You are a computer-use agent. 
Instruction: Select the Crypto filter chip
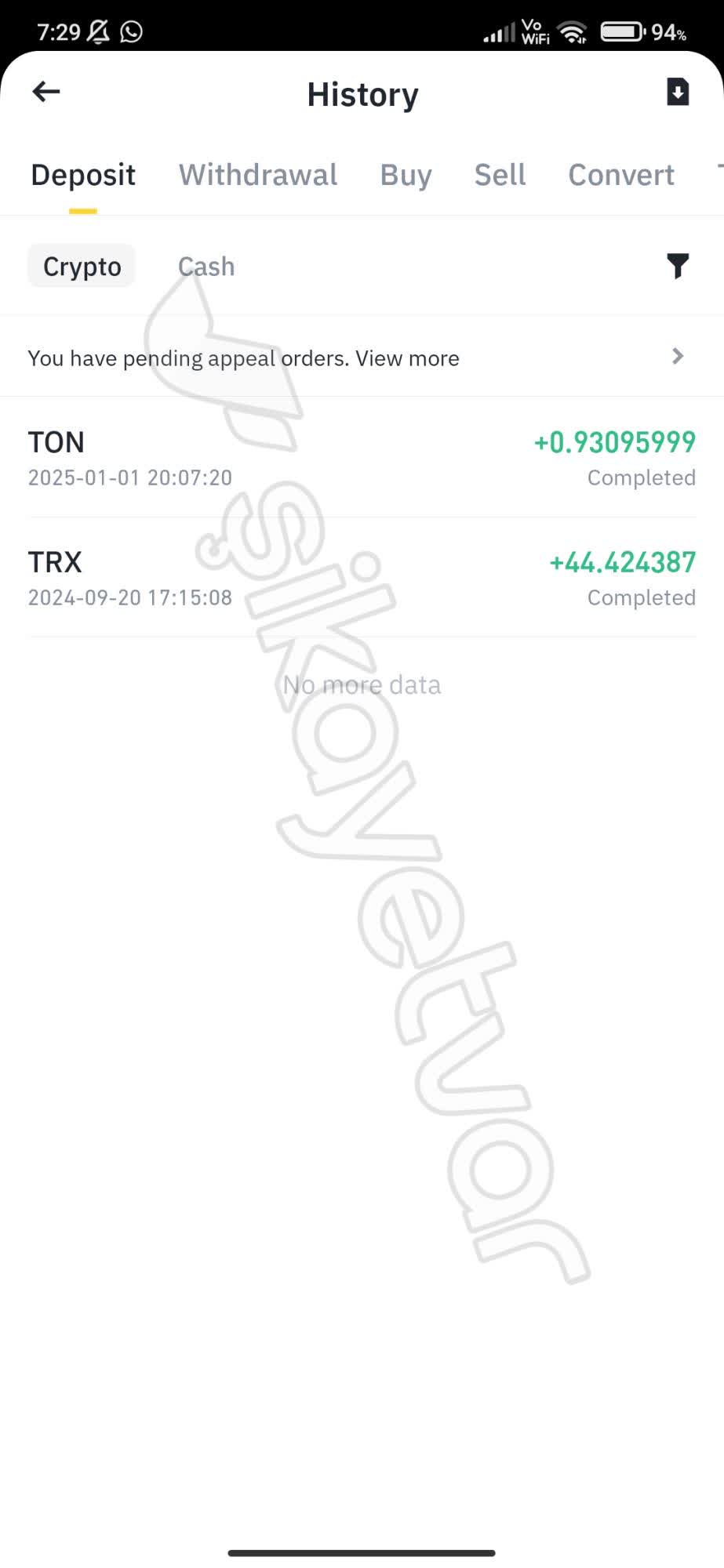[x=81, y=267]
